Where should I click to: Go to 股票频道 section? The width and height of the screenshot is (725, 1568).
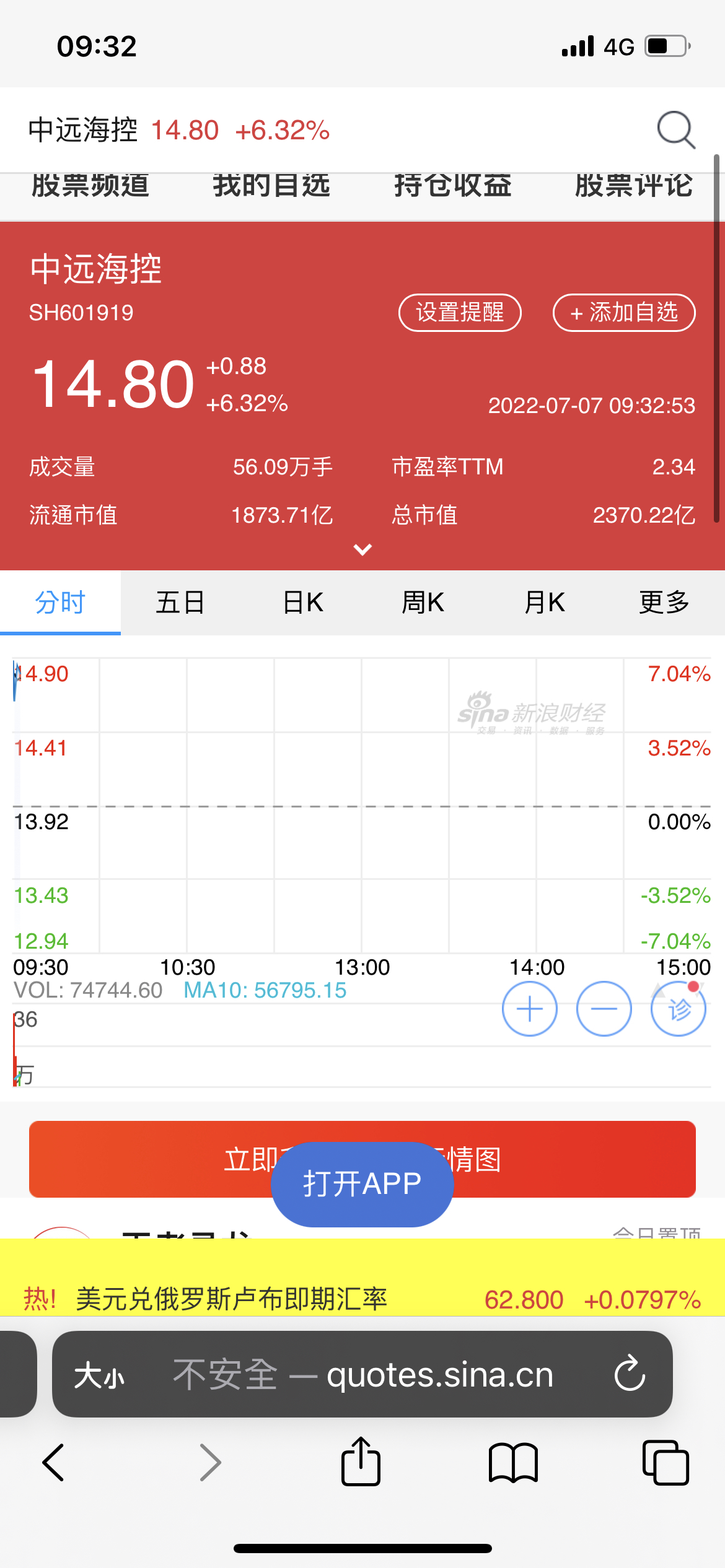point(90,186)
